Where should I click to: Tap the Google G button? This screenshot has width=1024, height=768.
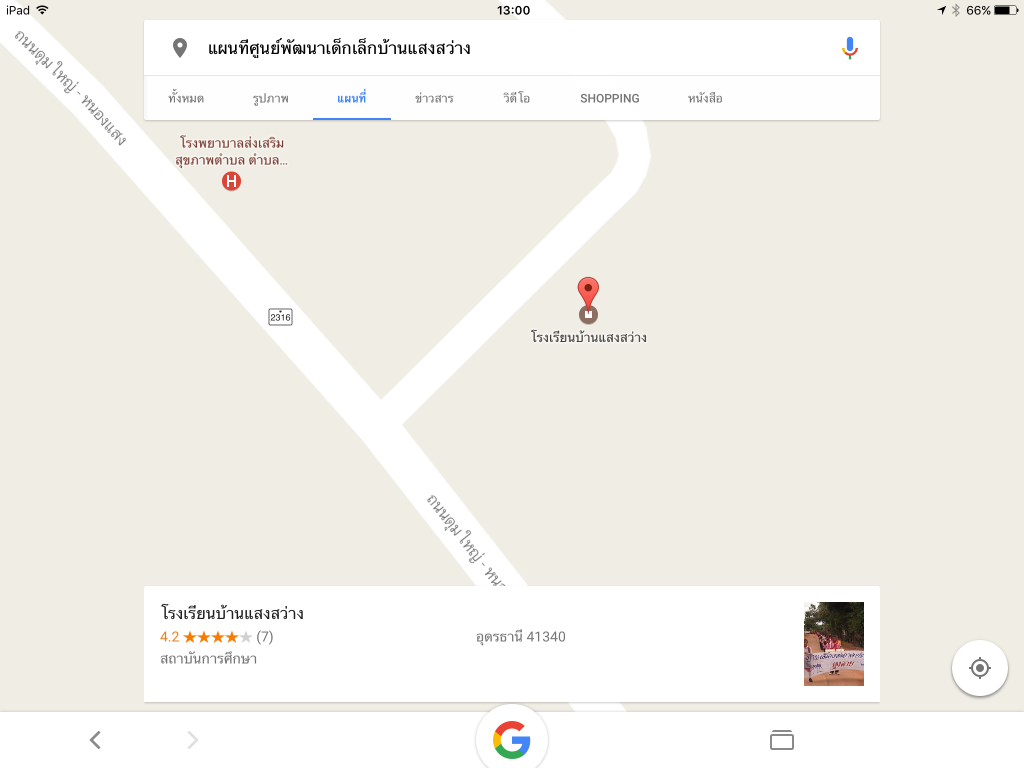pos(512,740)
